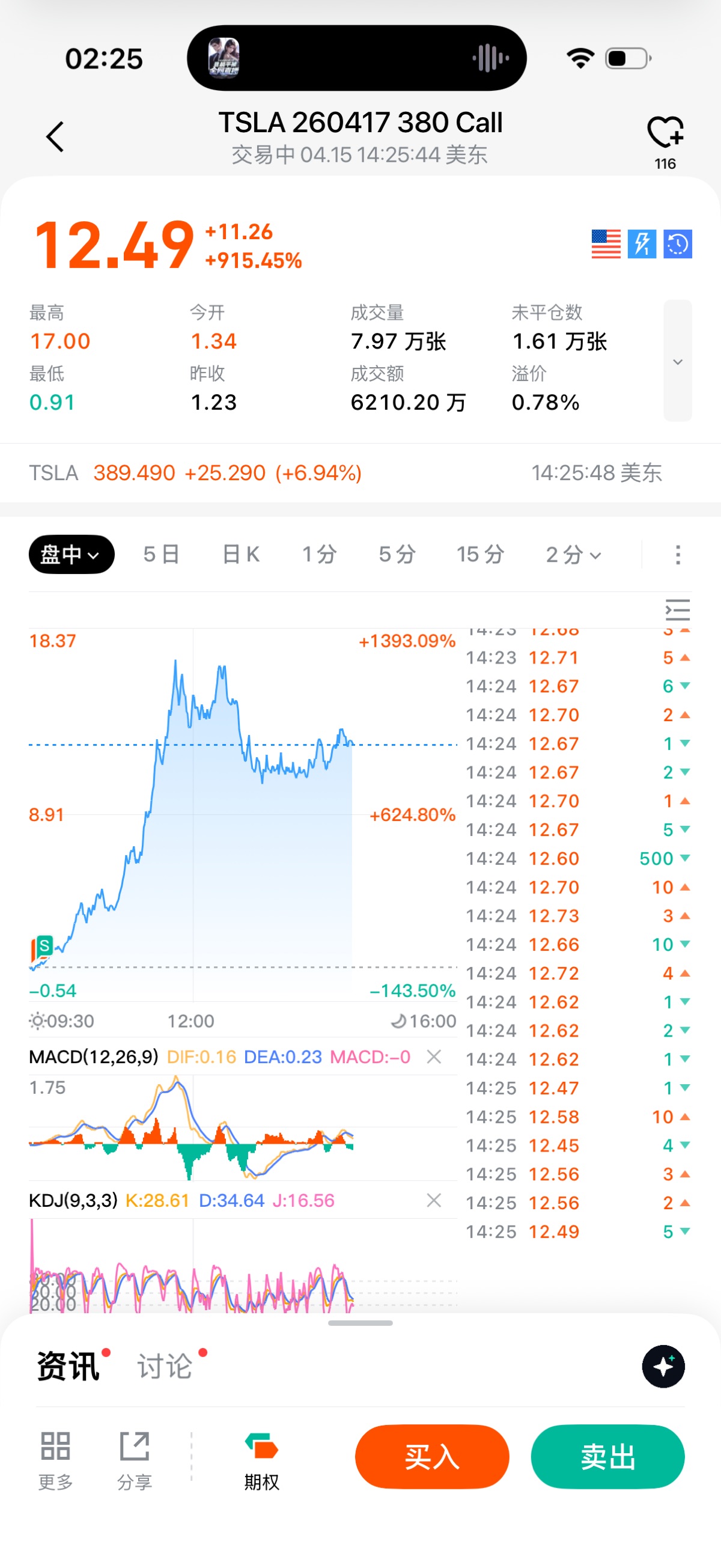721x1568 pixels.
Task: Add this option to the watchlist
Action: point(665,133)
